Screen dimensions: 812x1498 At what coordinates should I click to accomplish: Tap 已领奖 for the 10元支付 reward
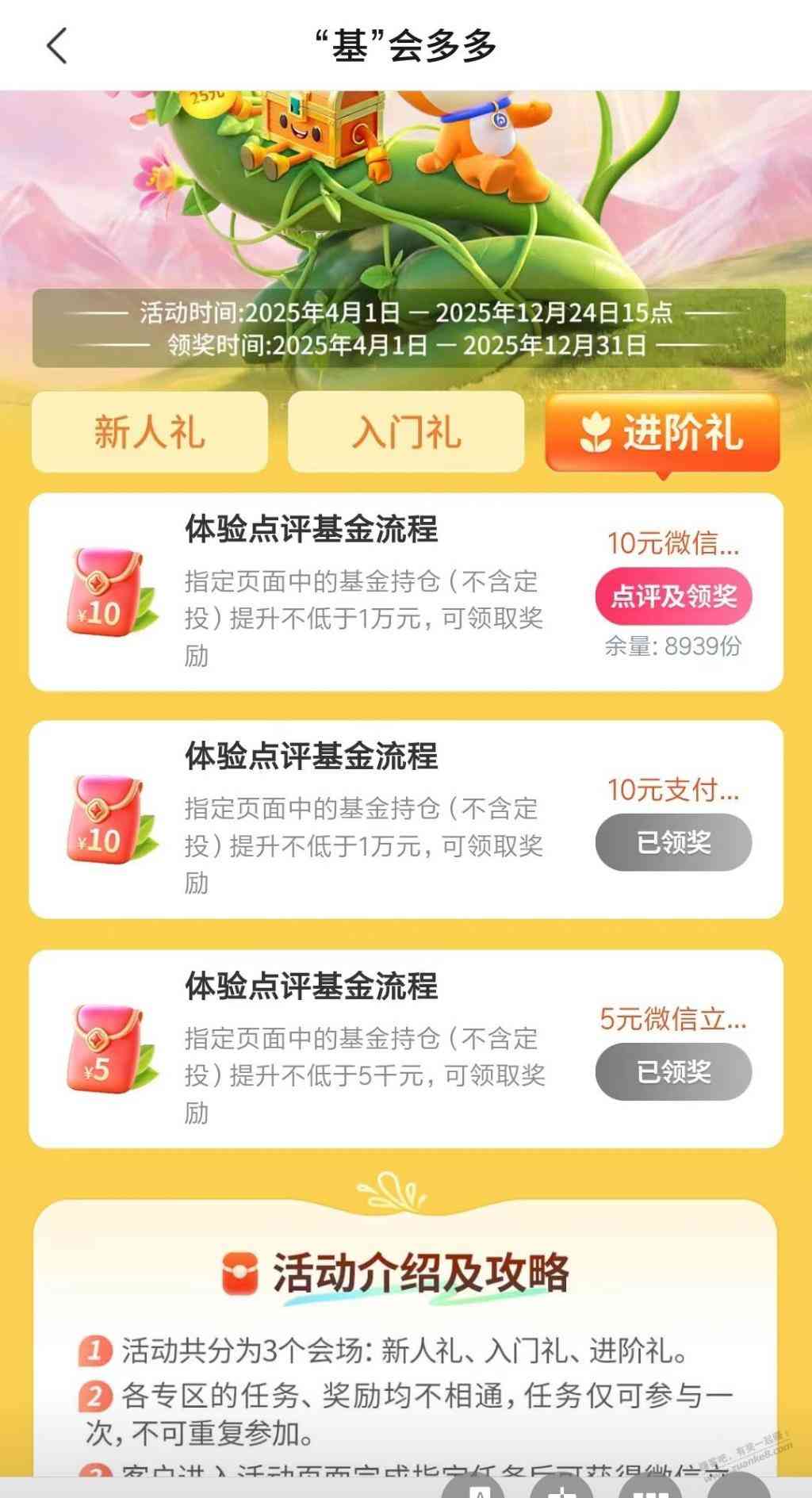pyautogui.click(x=673, y=842)
